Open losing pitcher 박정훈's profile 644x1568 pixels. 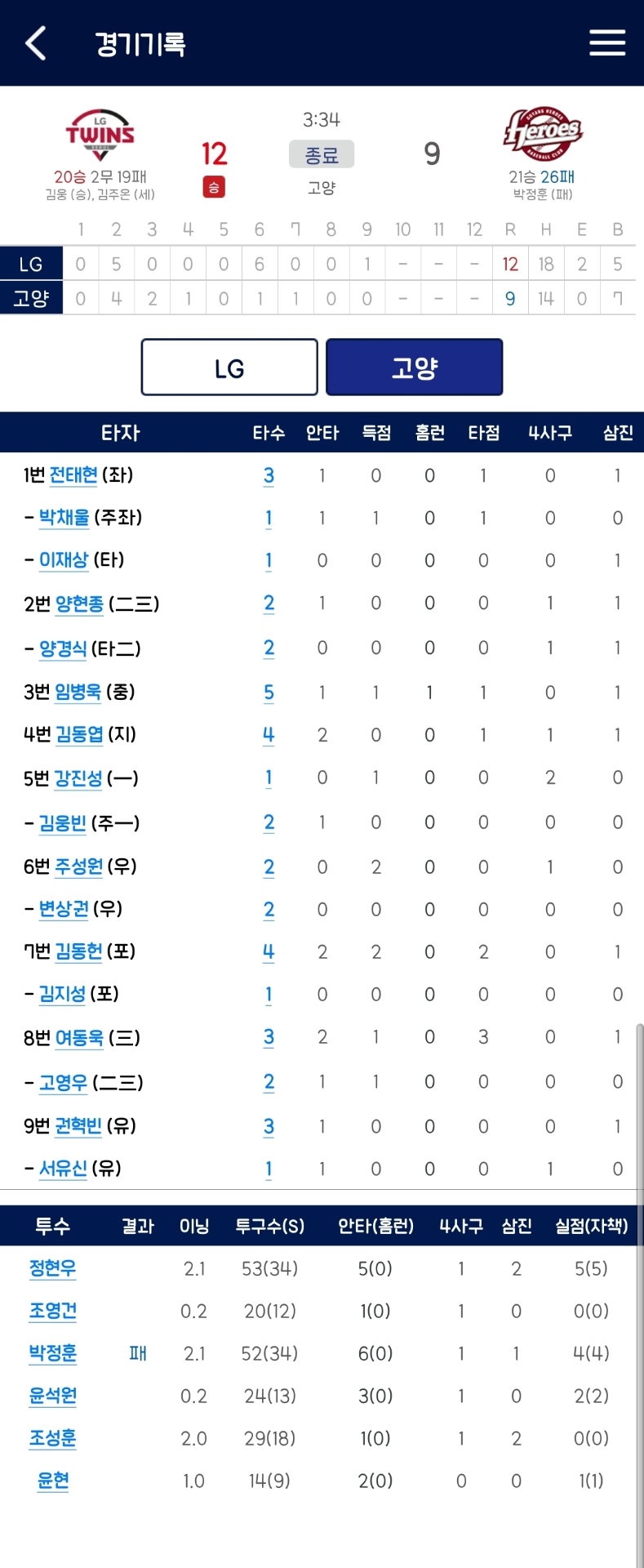(x=53, y=1353)
